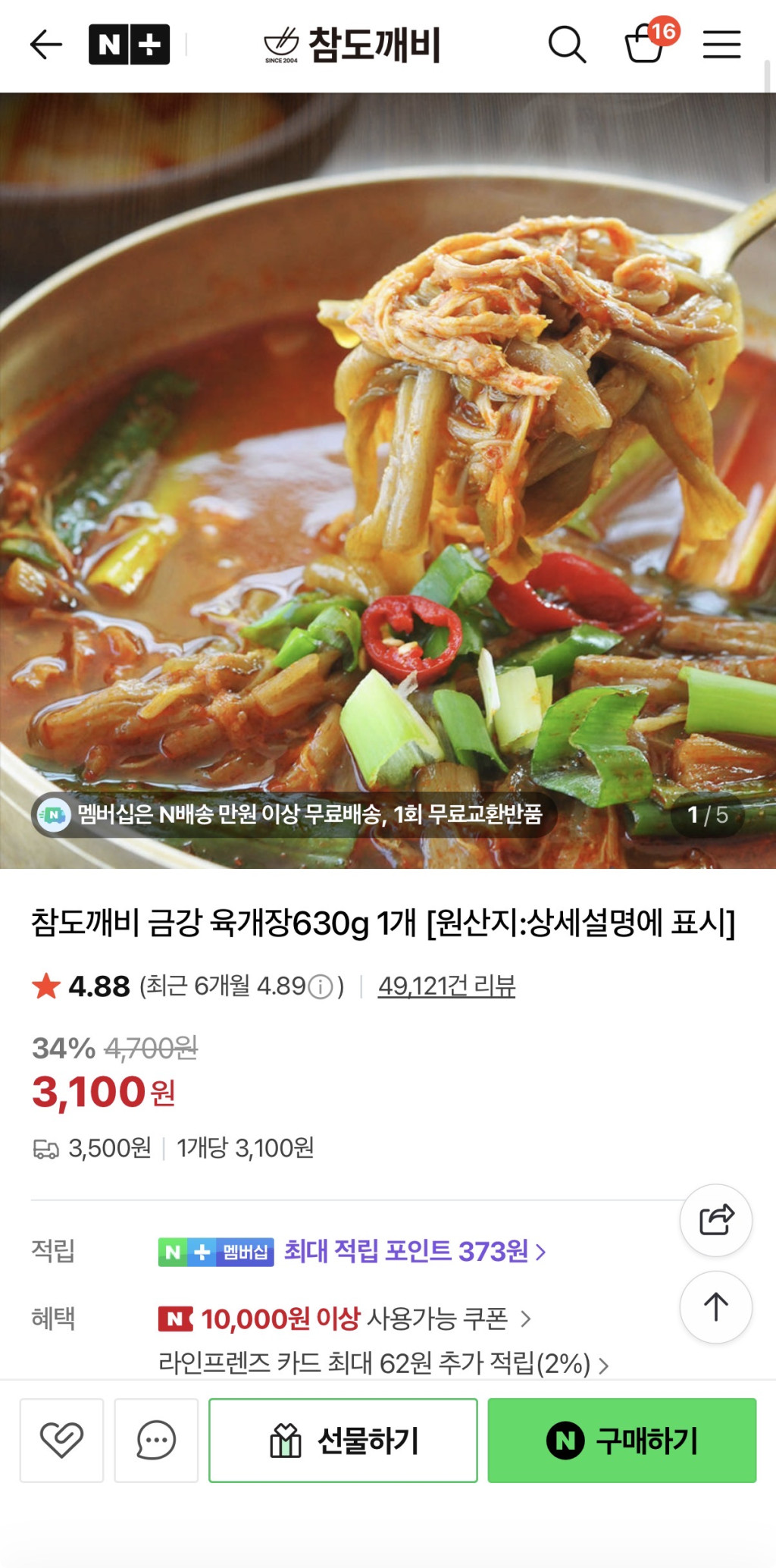This screenshot has height=1568, width=776.
Task: Show the info for the 최근 6개월 rating
Action: click(x=321, y=986)
